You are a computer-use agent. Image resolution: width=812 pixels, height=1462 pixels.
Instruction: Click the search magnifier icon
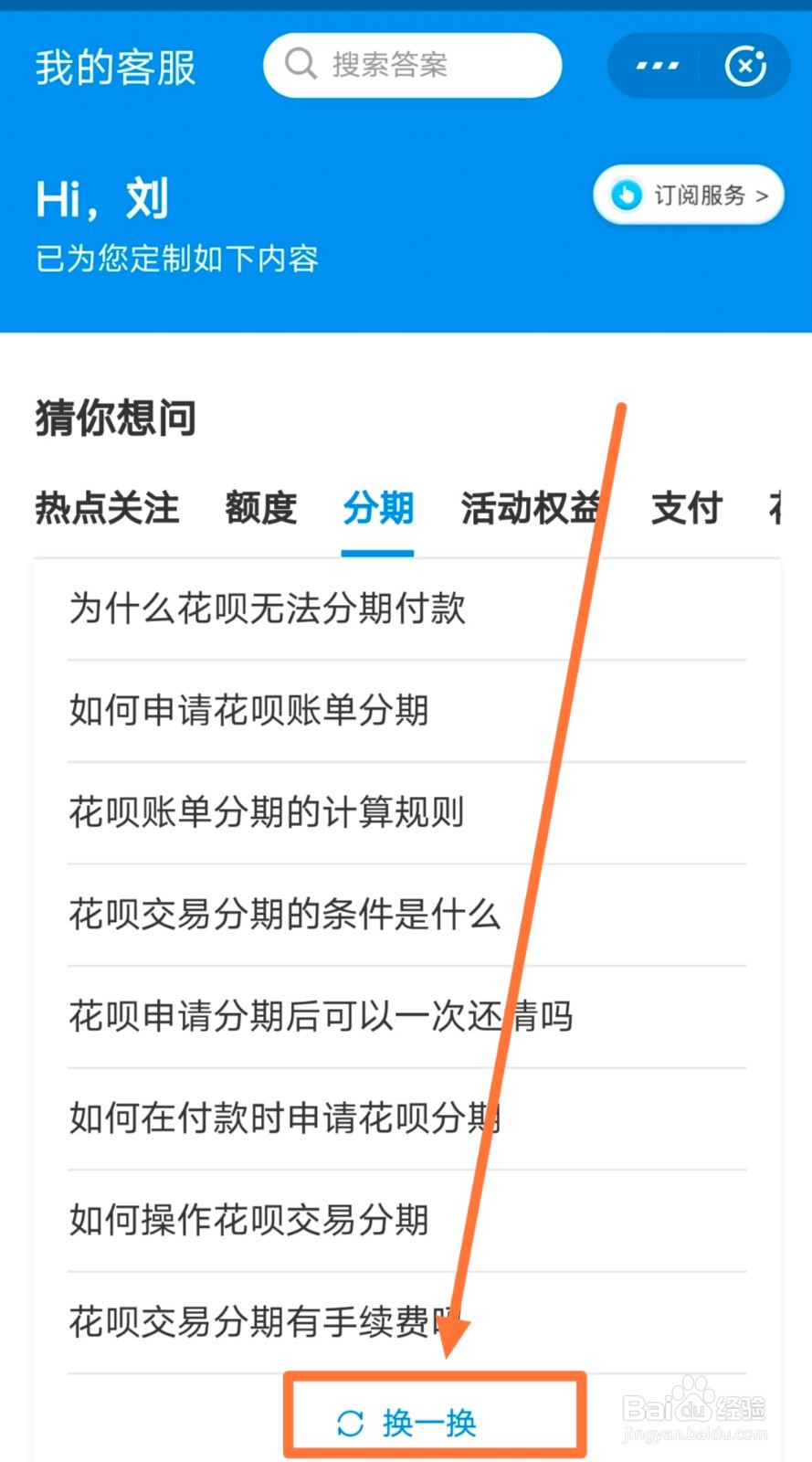click(299, 64)
